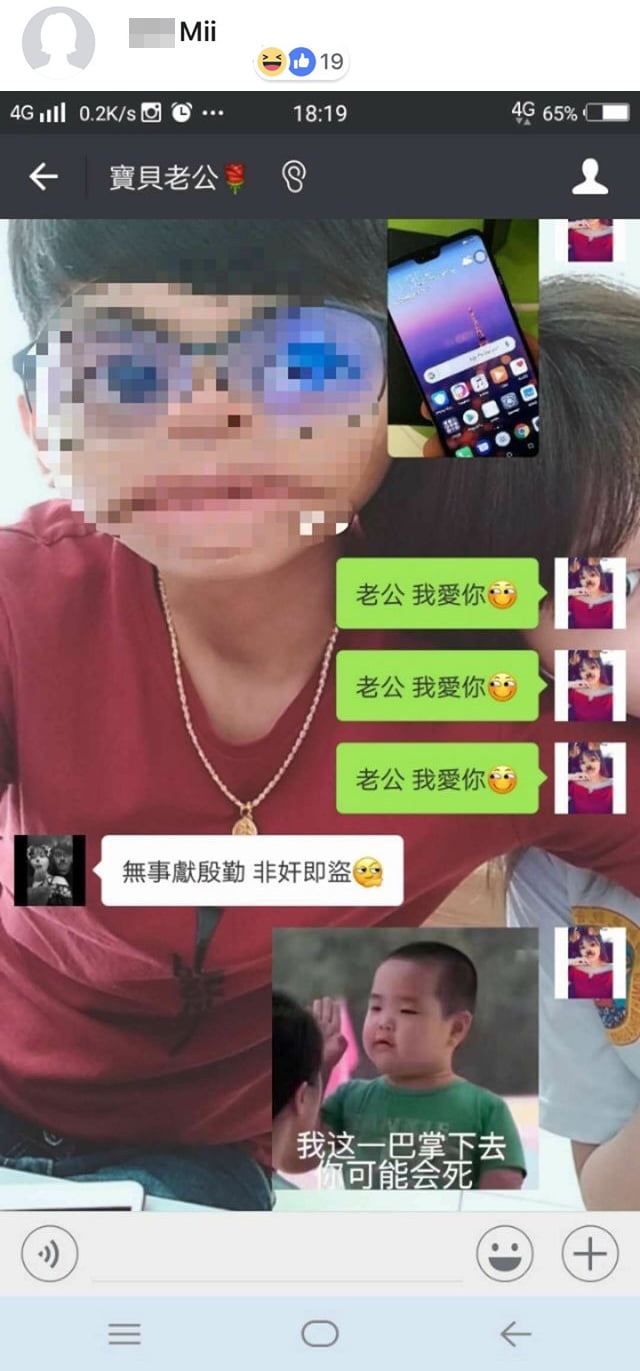
Task: Switch to voice message input
Action: [x=49, y=1252]
